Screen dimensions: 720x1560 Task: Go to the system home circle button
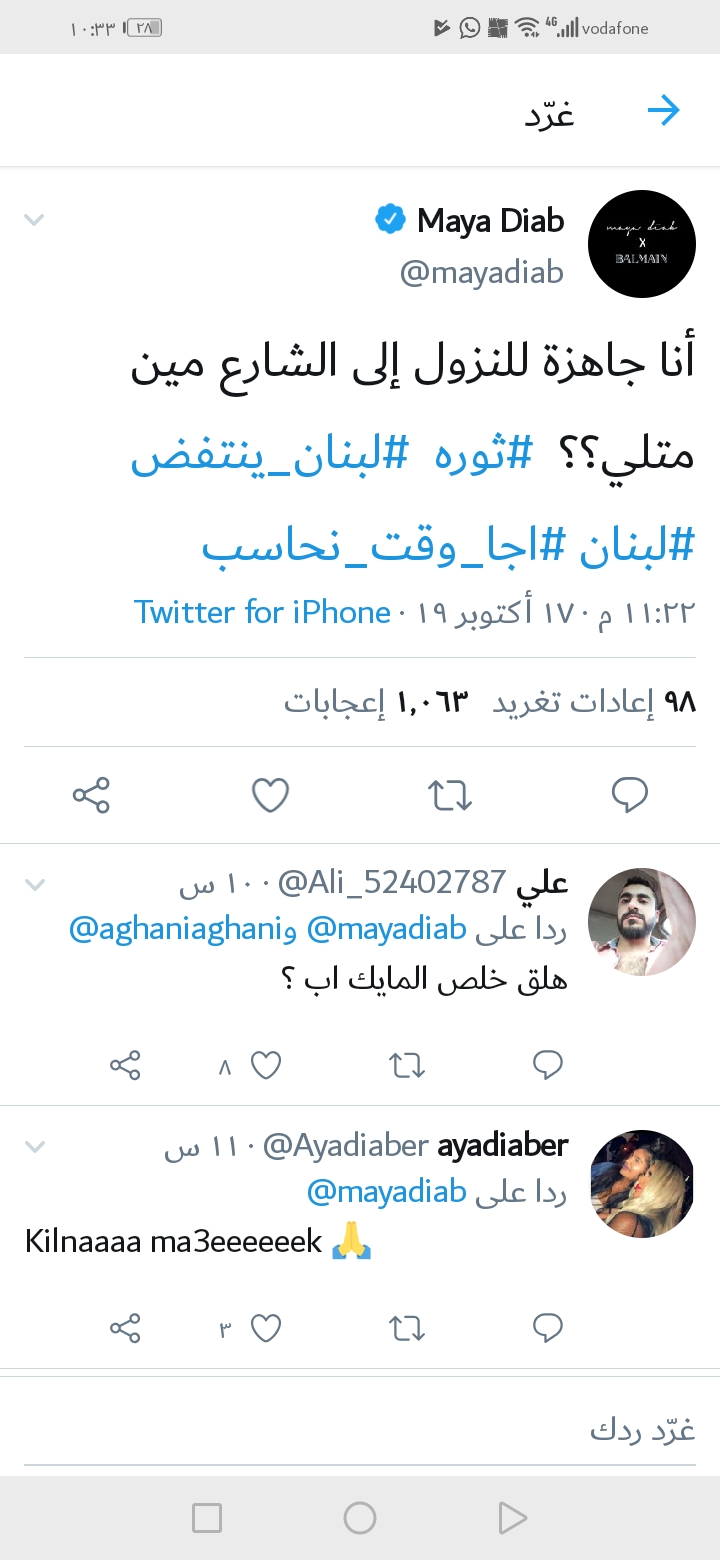[360, 1519]
